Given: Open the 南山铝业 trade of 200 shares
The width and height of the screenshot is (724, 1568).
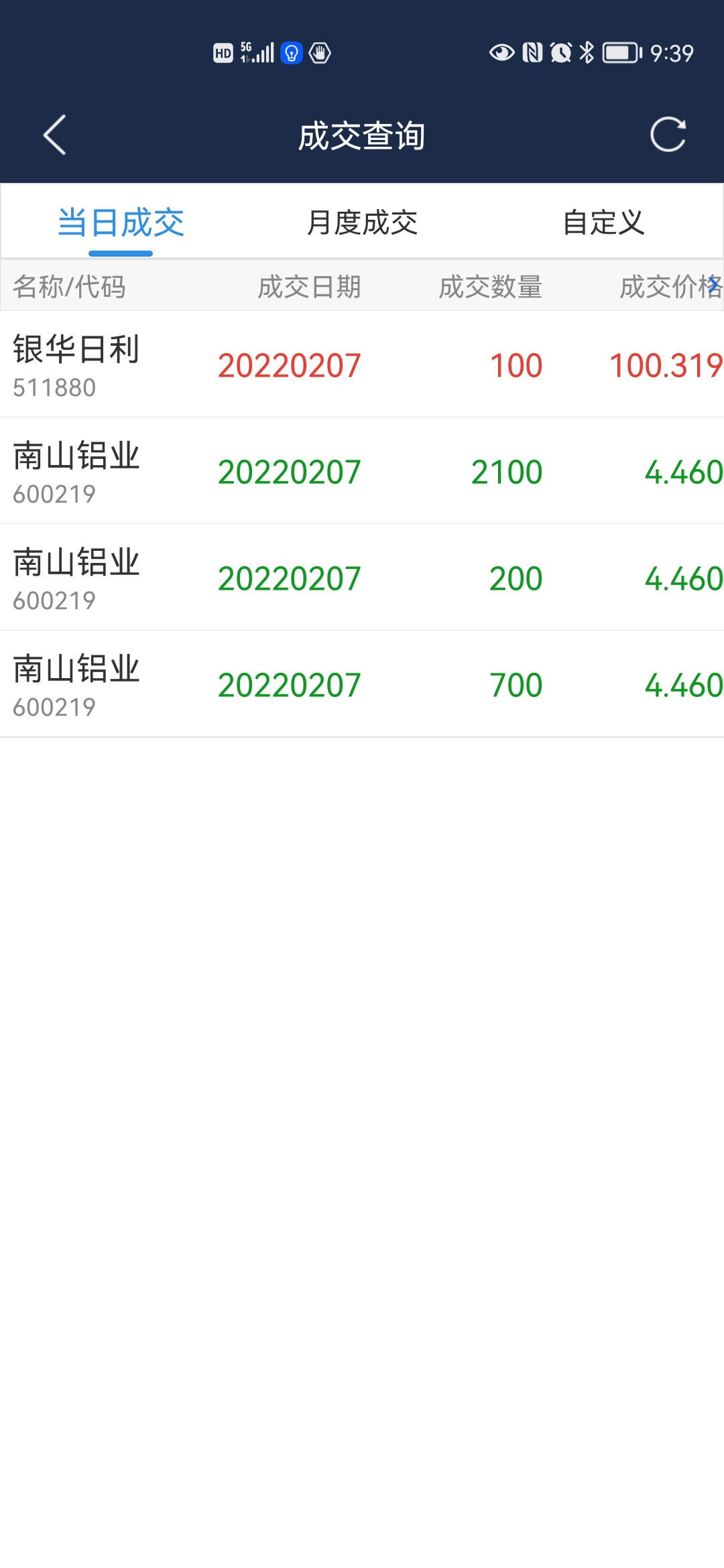Looking at the screenshot, I should 362,578.
